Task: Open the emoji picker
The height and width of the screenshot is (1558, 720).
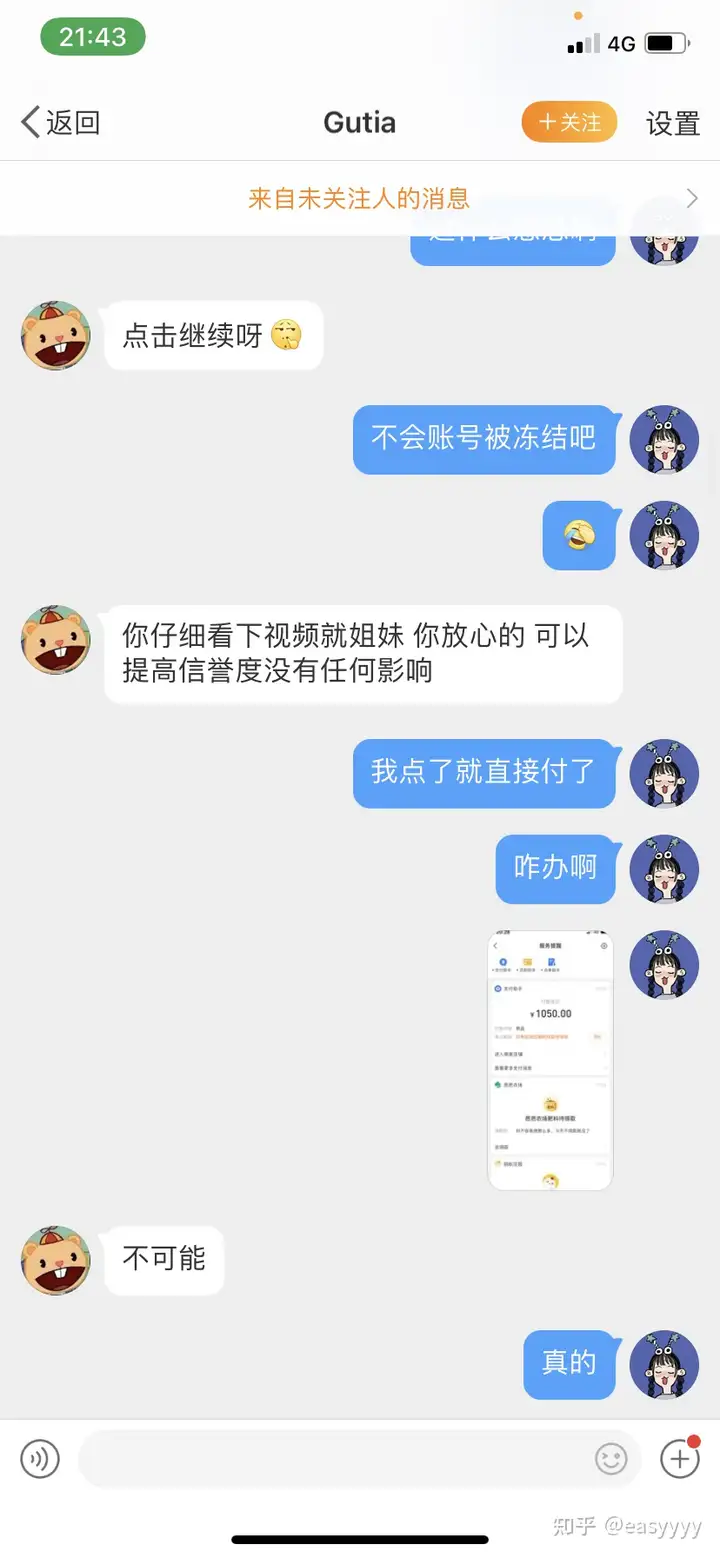Action: click(x=611, y=1459)
